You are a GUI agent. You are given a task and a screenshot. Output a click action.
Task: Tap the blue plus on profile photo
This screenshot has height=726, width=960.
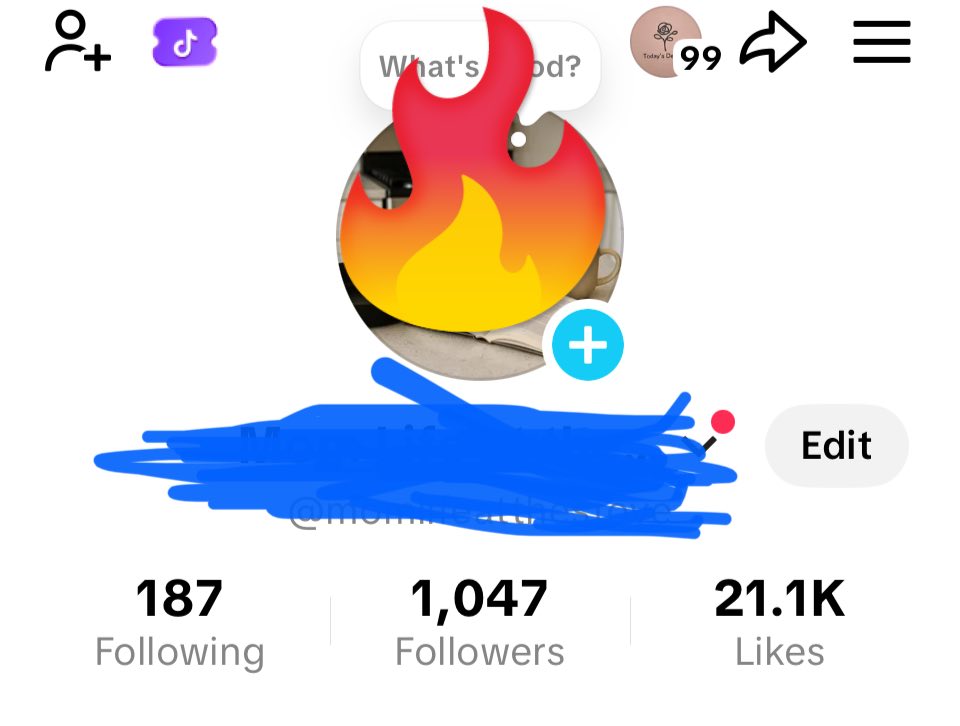pos(587,345)
